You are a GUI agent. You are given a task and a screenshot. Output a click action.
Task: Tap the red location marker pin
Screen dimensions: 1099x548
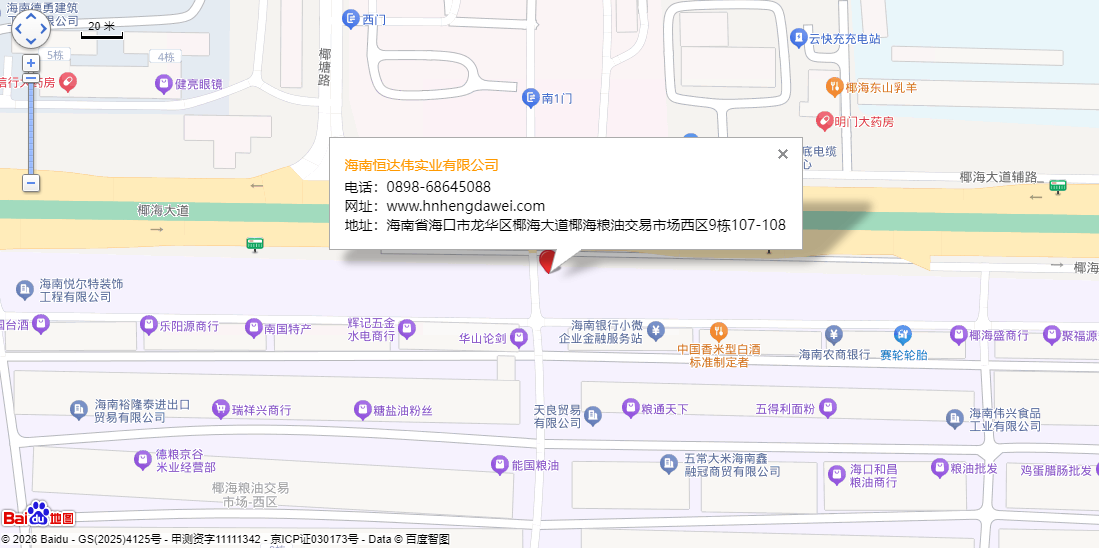pyautogui.click(x=546, y=261)
